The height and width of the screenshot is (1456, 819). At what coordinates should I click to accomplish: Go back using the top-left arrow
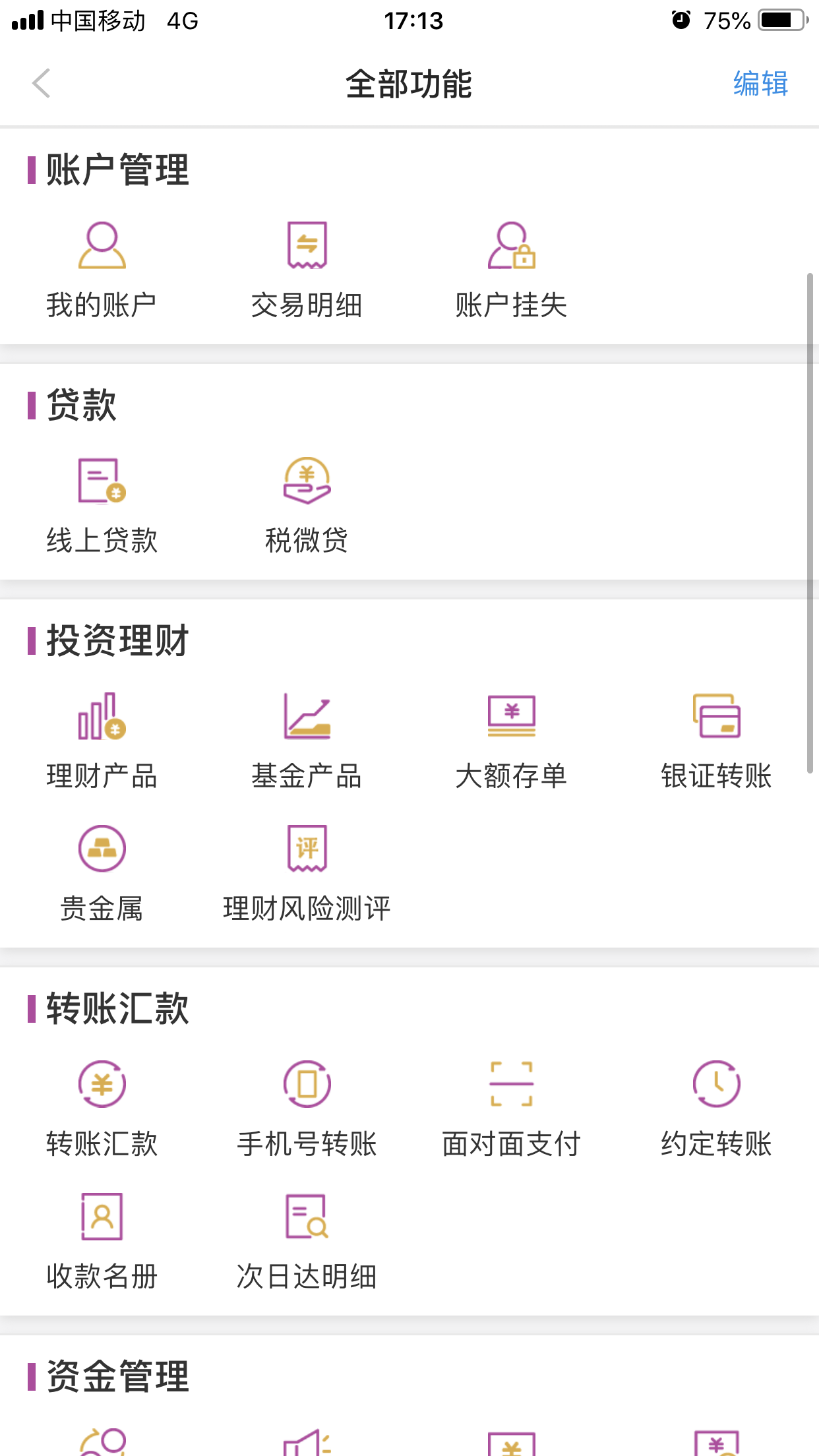coord(42,84)
